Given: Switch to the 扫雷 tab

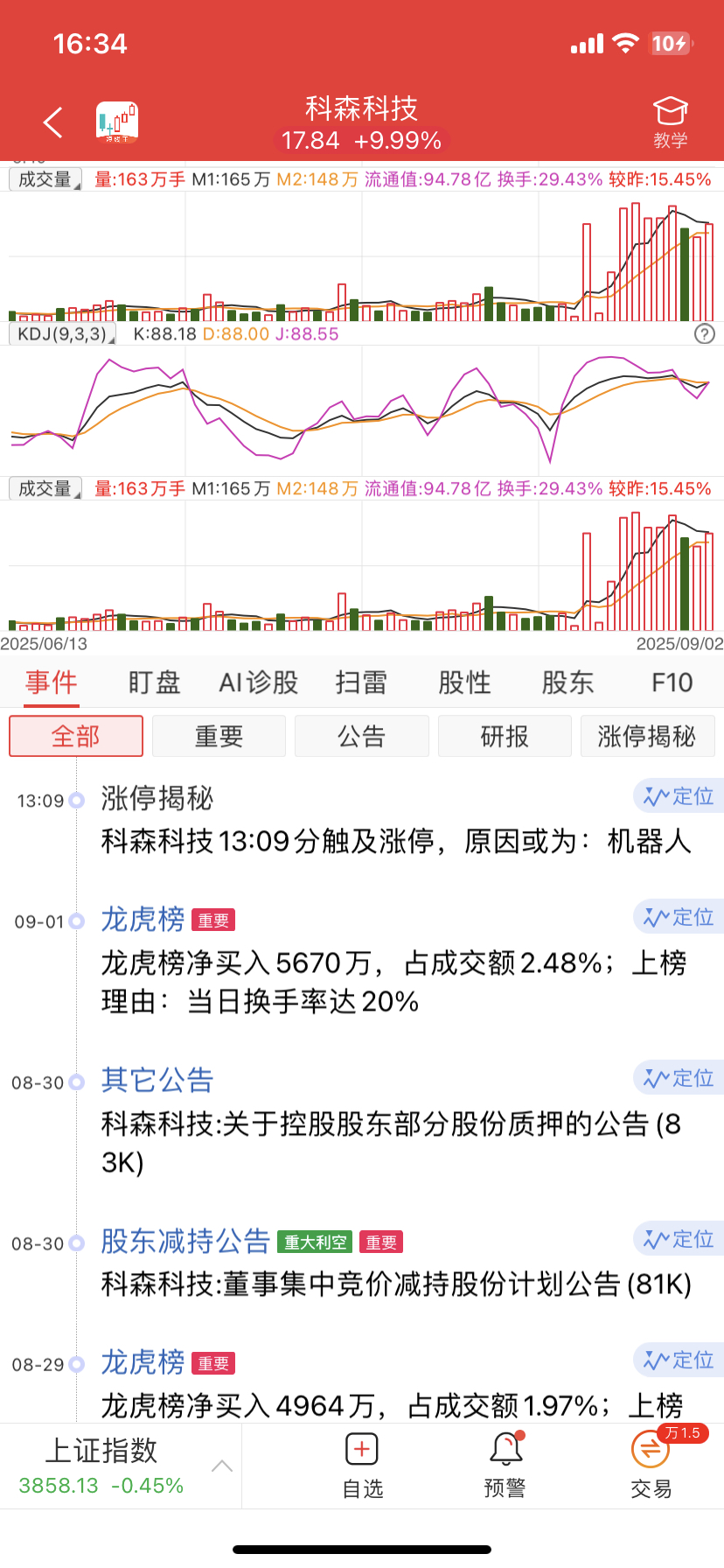Looking at the screenshot, I should pyautogui.click(x=361, y=682).
